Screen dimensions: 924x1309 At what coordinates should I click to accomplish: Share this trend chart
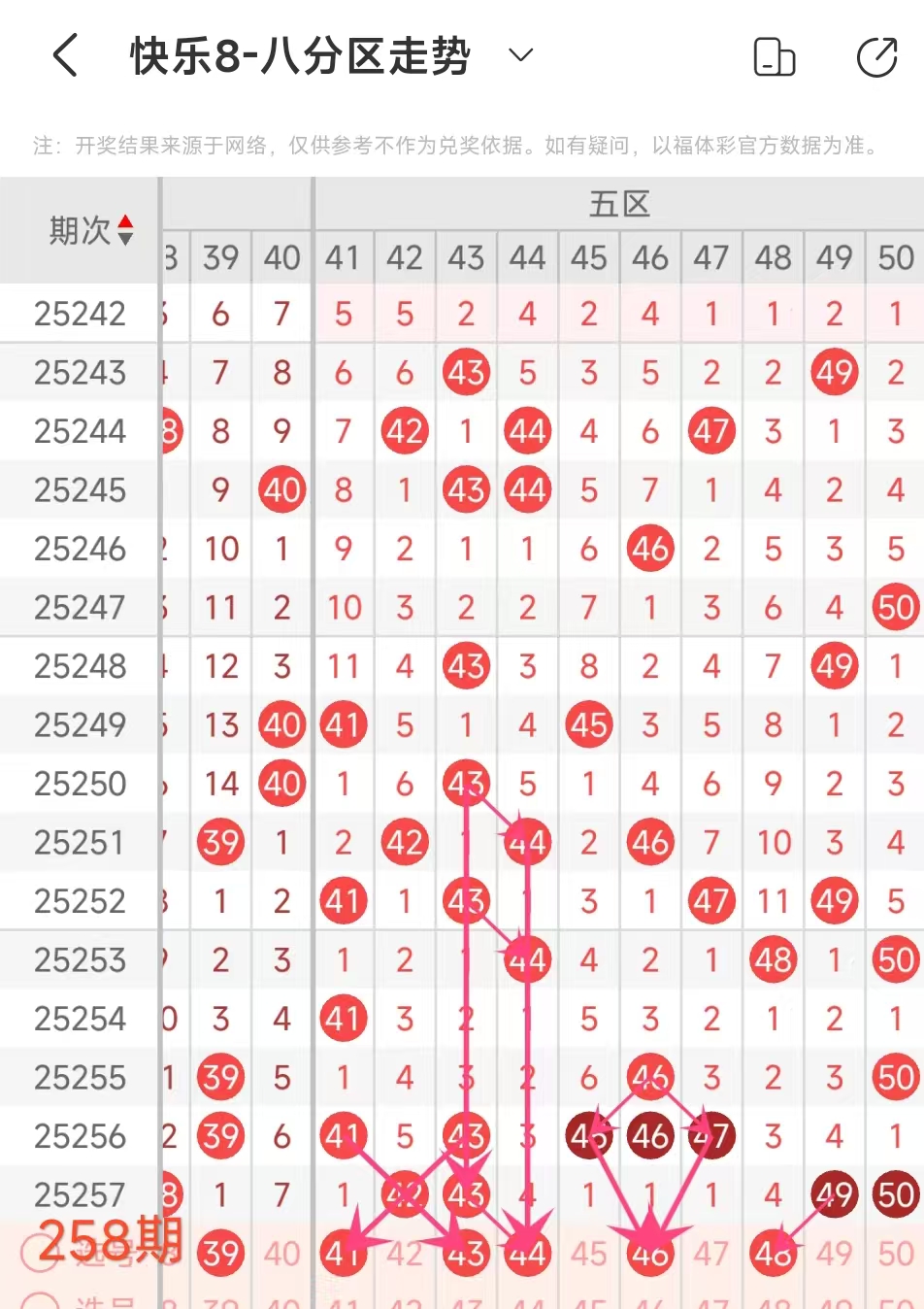point(877,56)
